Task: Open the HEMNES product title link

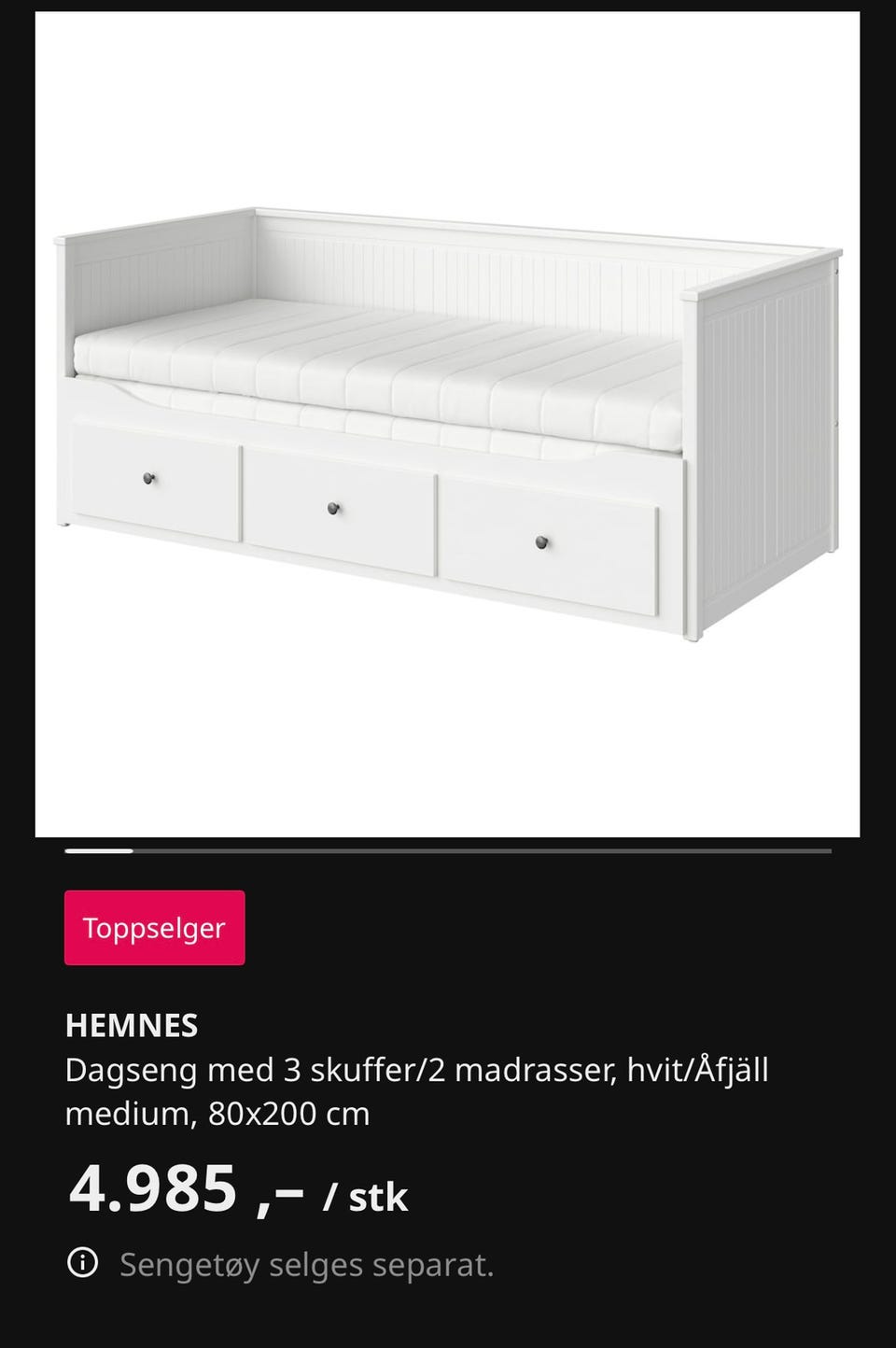Action: coord(129,1025)
